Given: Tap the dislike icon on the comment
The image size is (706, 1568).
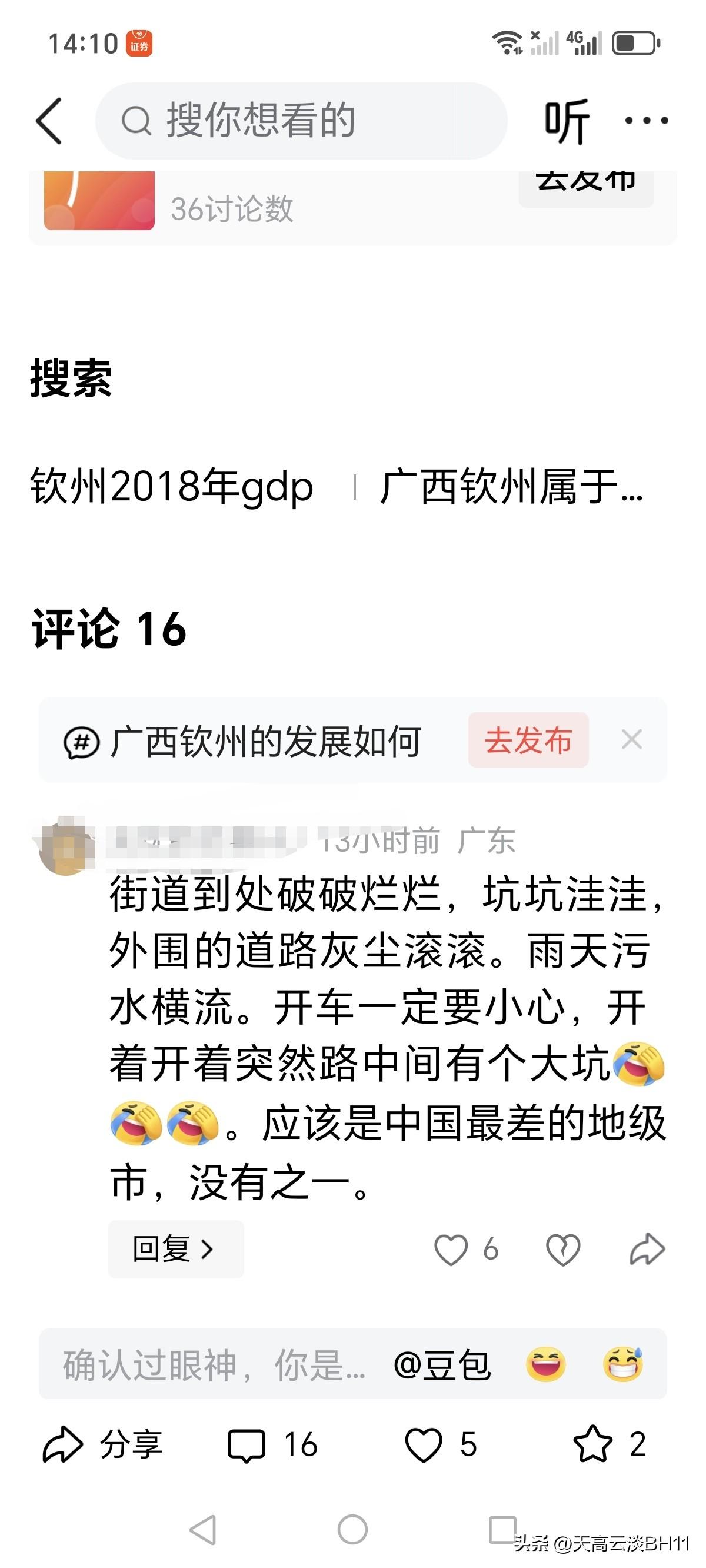Looking at the screenshot, I should 562,1249.
